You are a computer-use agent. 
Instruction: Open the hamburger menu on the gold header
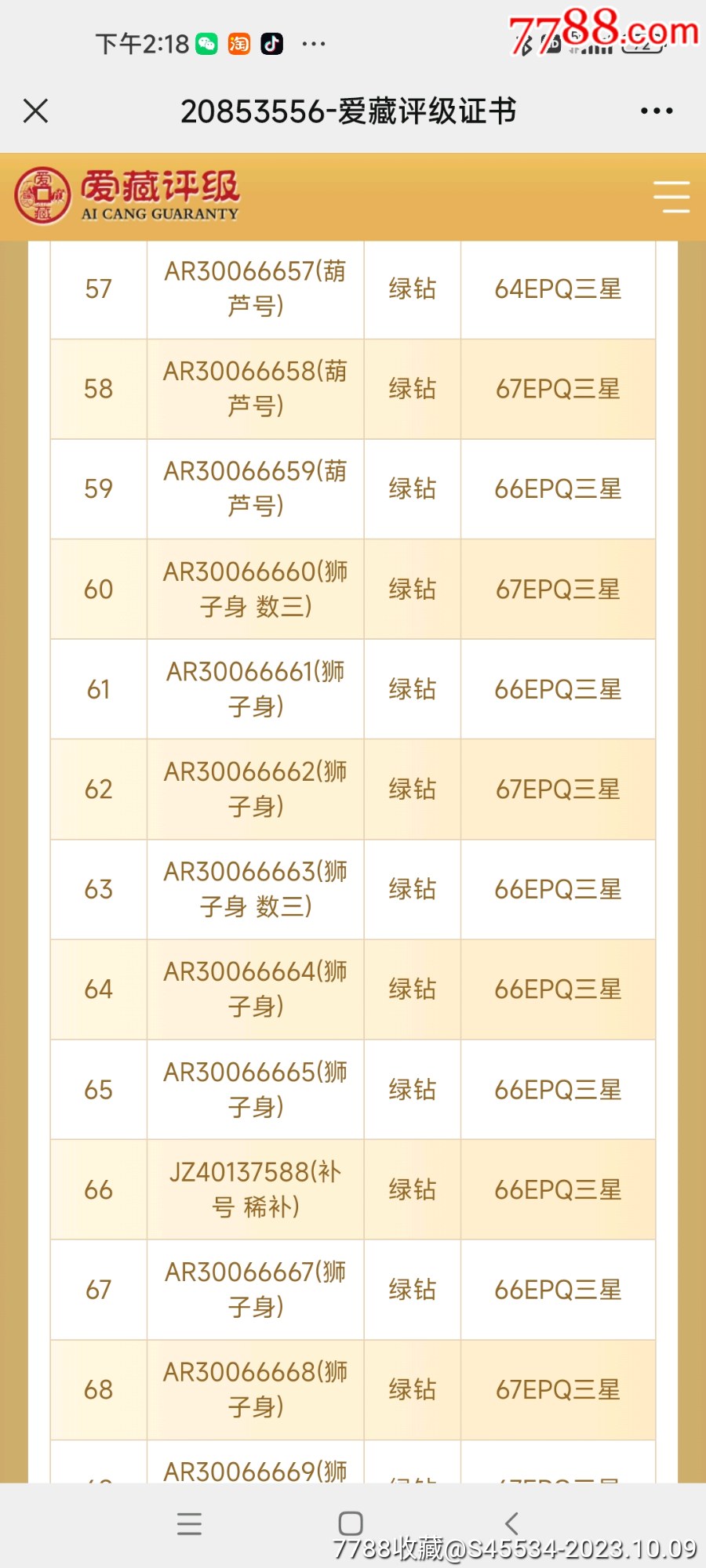tap(671, 198)
